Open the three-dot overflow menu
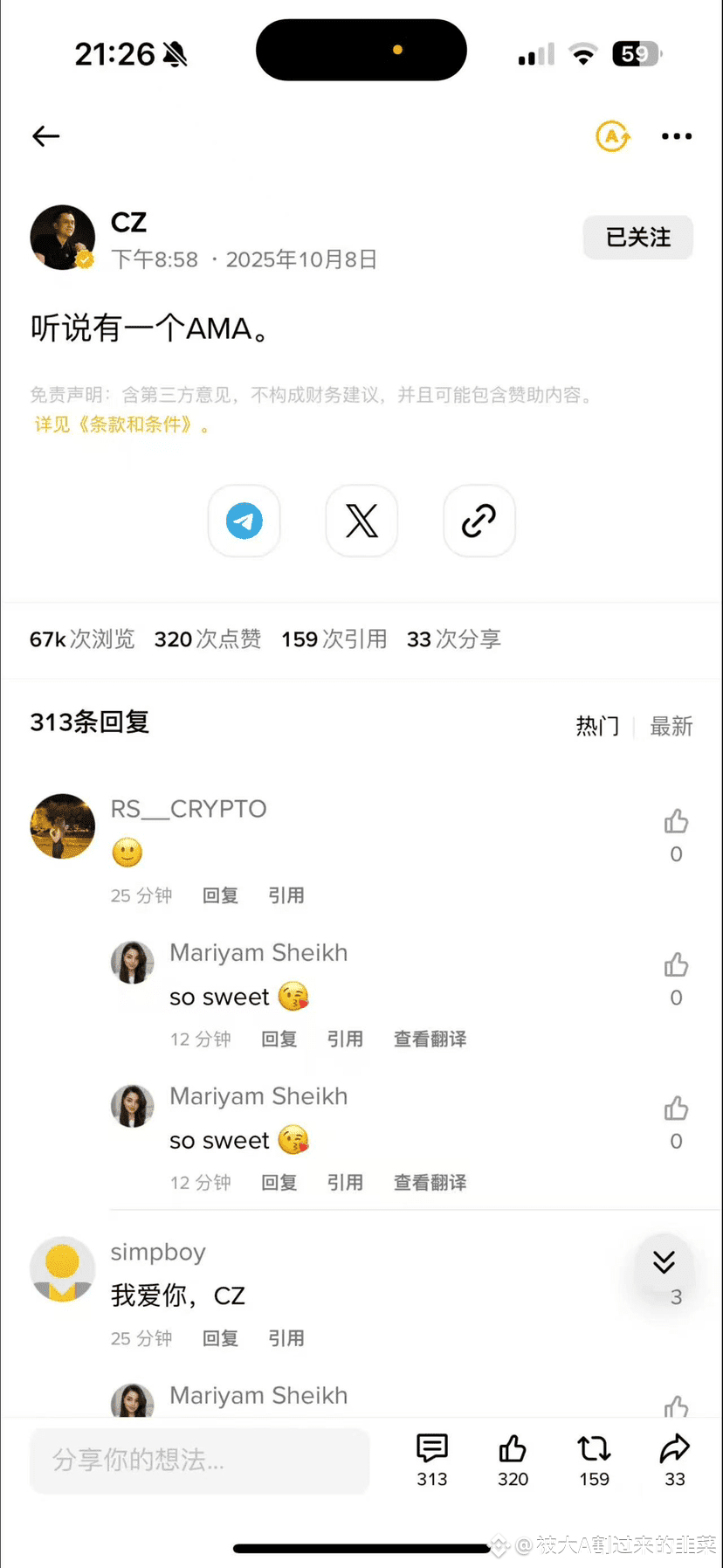 point(677,136)
